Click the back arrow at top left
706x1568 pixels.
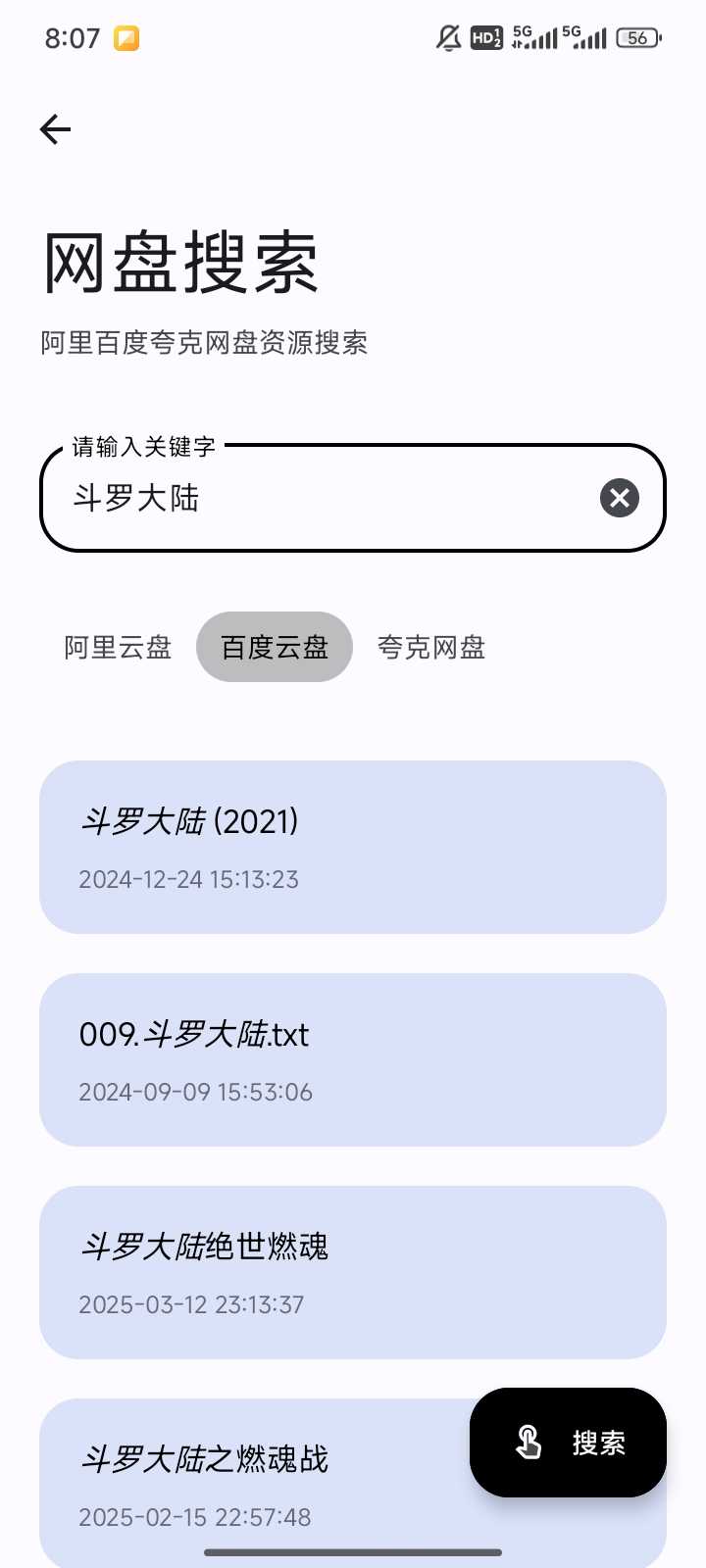tap(55, 128)
